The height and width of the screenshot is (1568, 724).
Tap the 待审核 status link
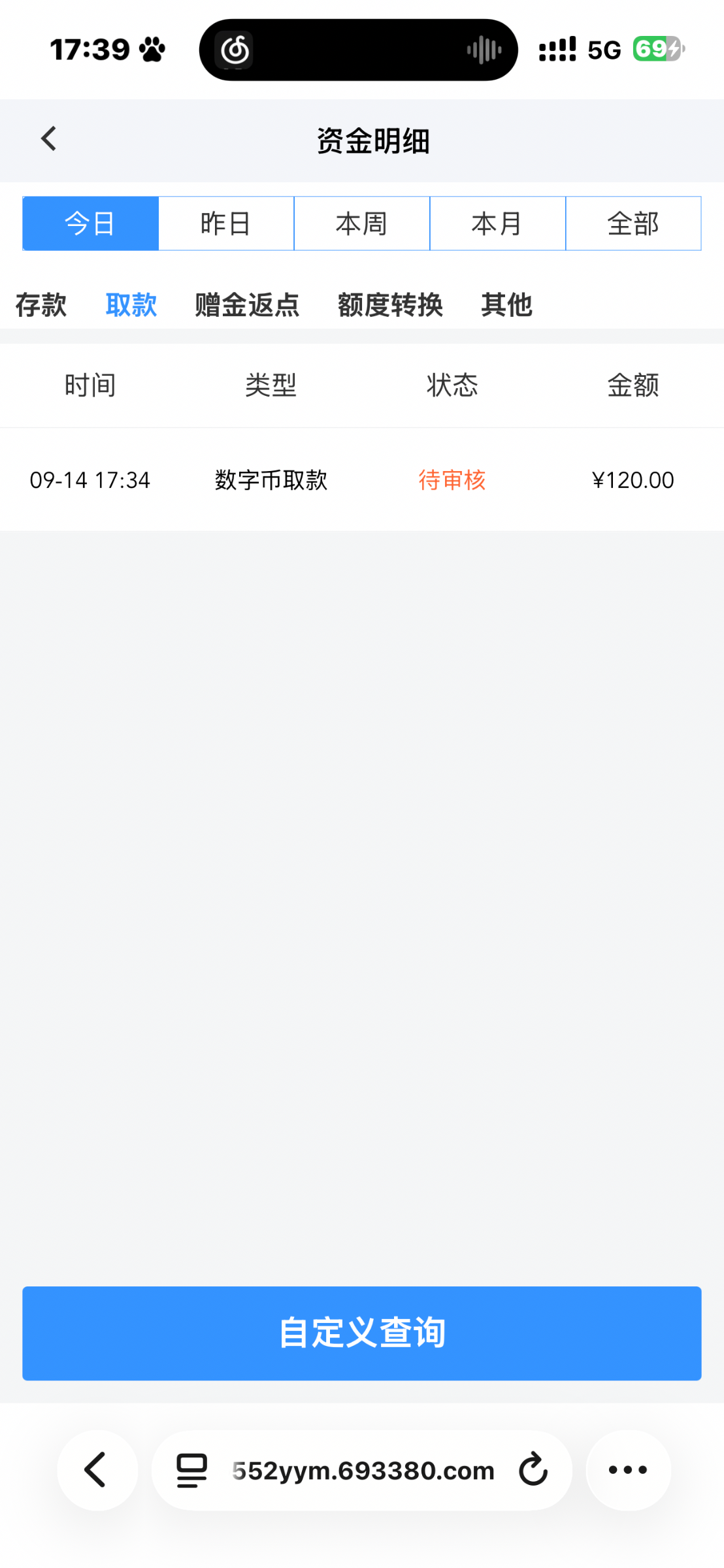tap(452, 480)
